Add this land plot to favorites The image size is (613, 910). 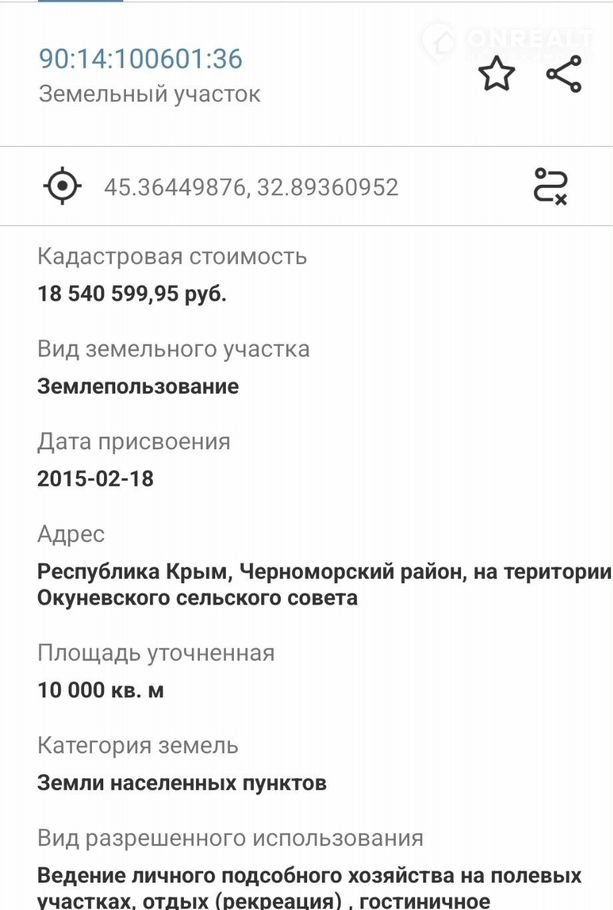click(496, 75)
